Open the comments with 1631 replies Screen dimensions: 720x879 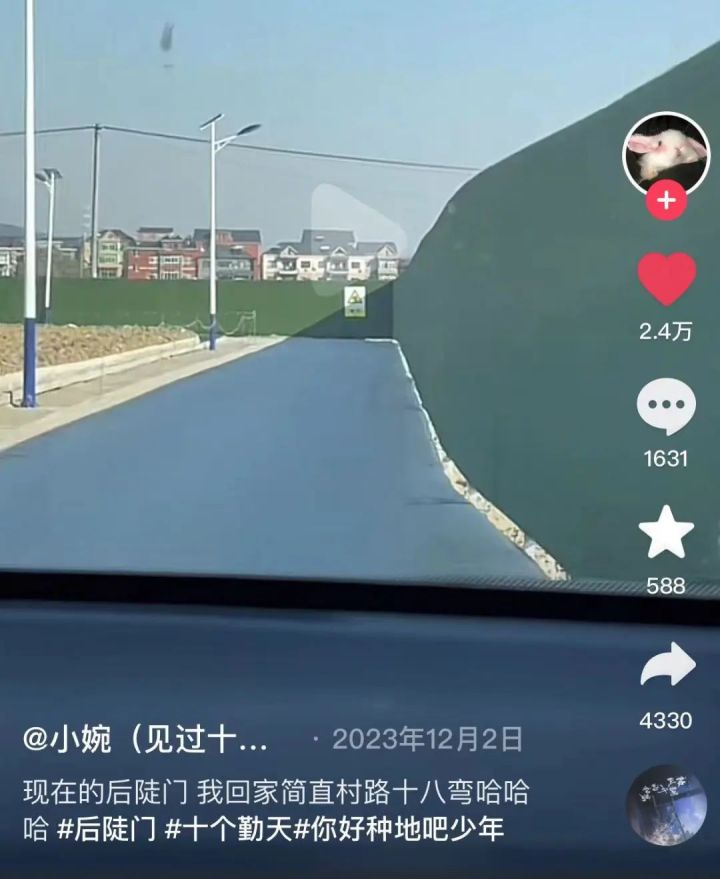(x=666, y=407)
